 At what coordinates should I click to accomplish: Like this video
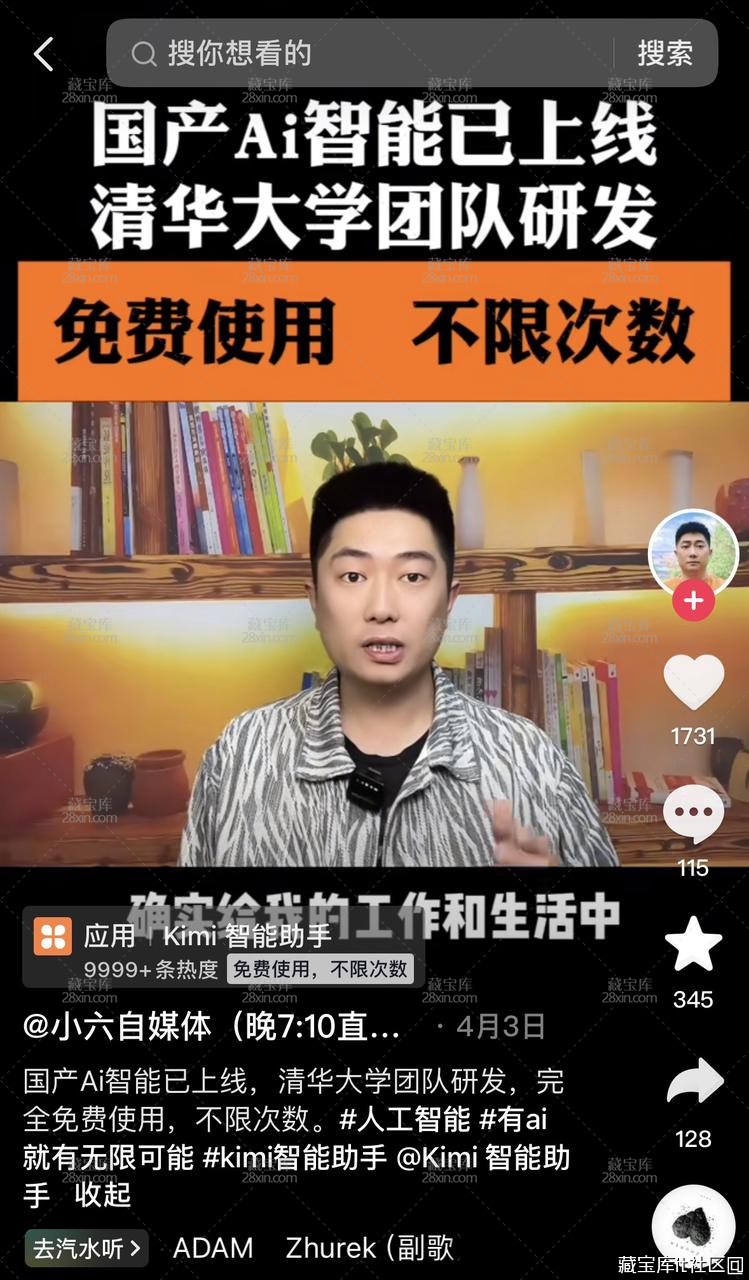pos(693,683)
